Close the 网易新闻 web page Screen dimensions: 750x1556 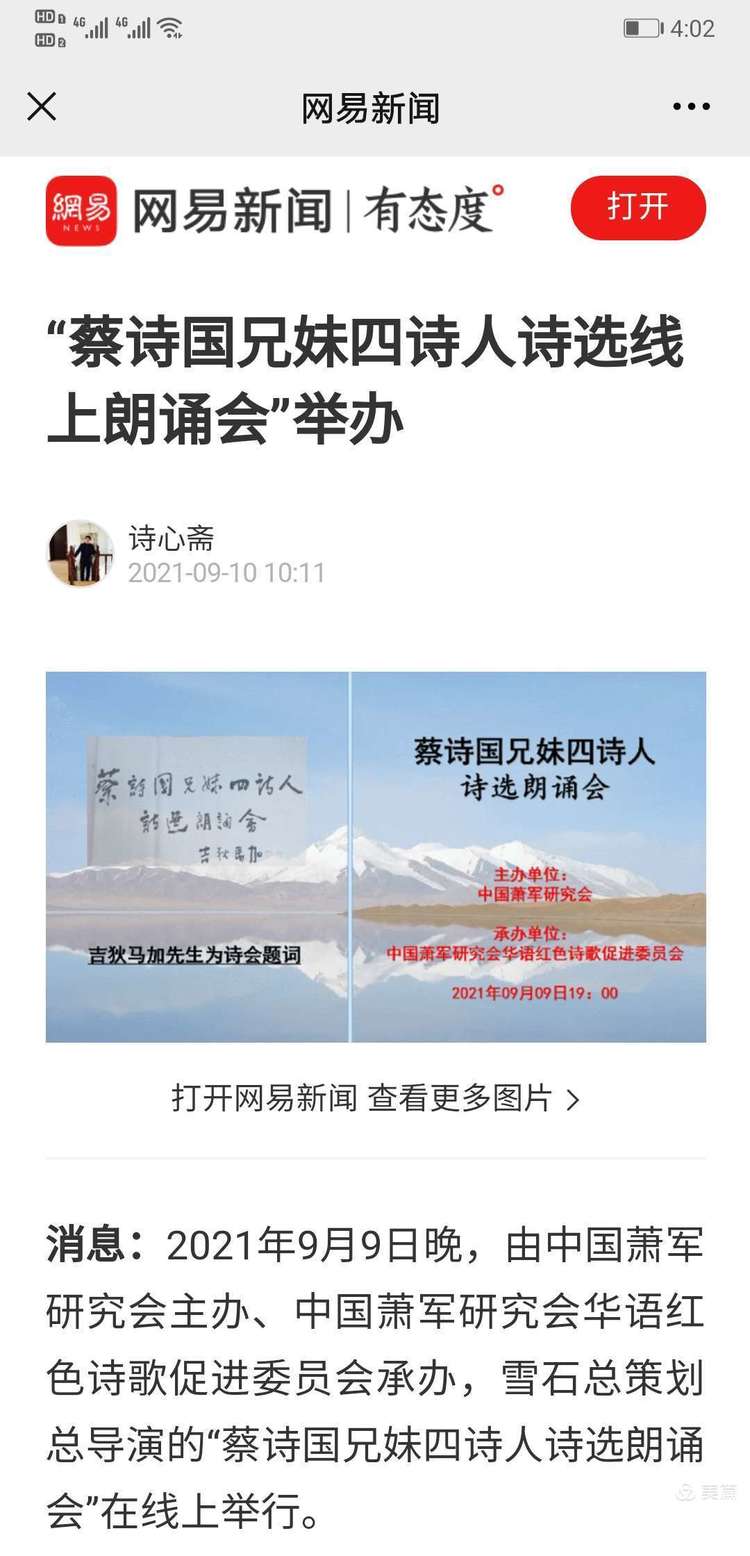pyautogui.click(x=42, y=107)
